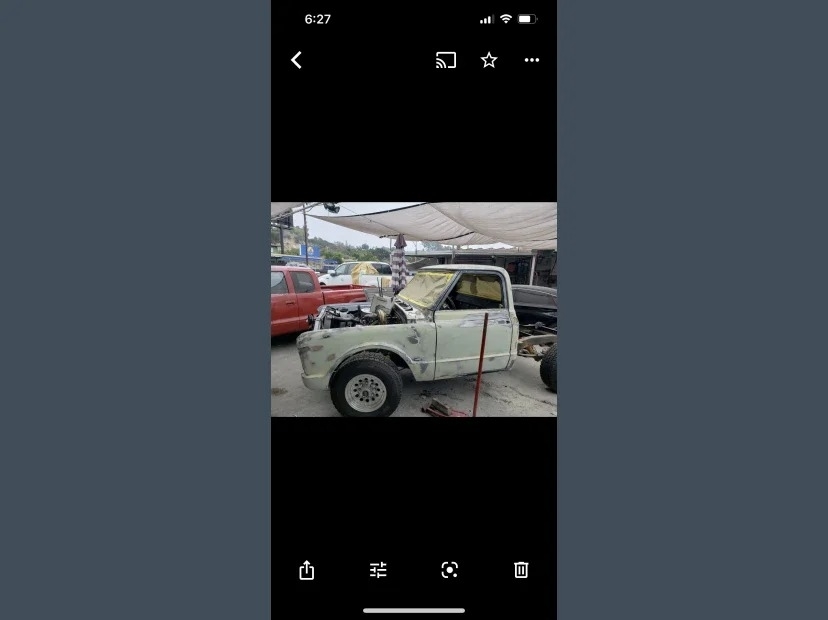Open the edit adjustments tool
The width and height of the screenshot is (828, 620).
378,570
